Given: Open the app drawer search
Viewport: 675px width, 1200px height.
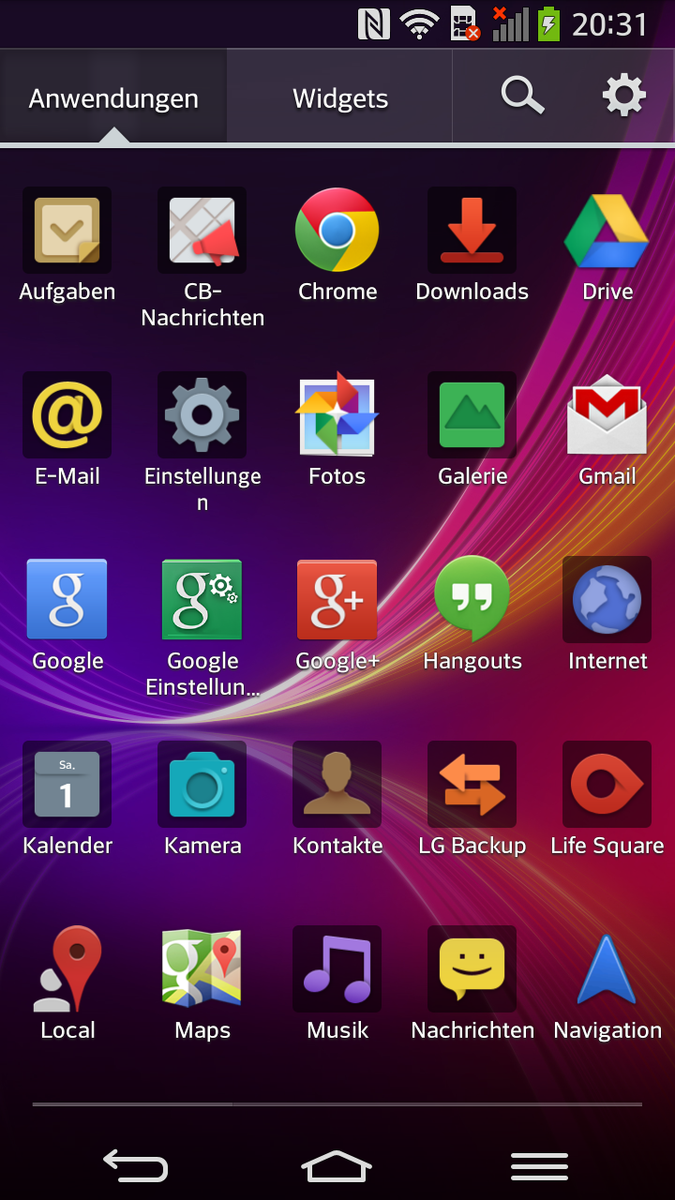Looking at the screenshot, I should [x=522, y=97].
